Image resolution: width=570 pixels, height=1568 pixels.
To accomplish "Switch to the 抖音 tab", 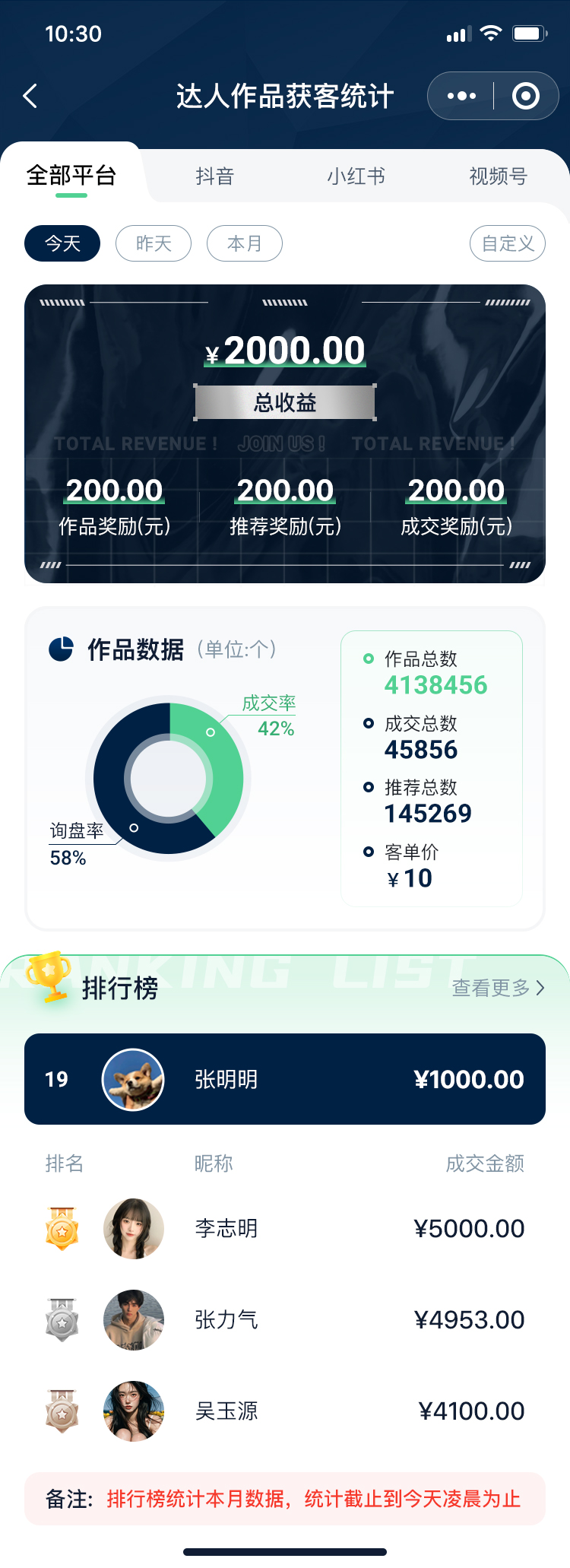I will (214, 176).
